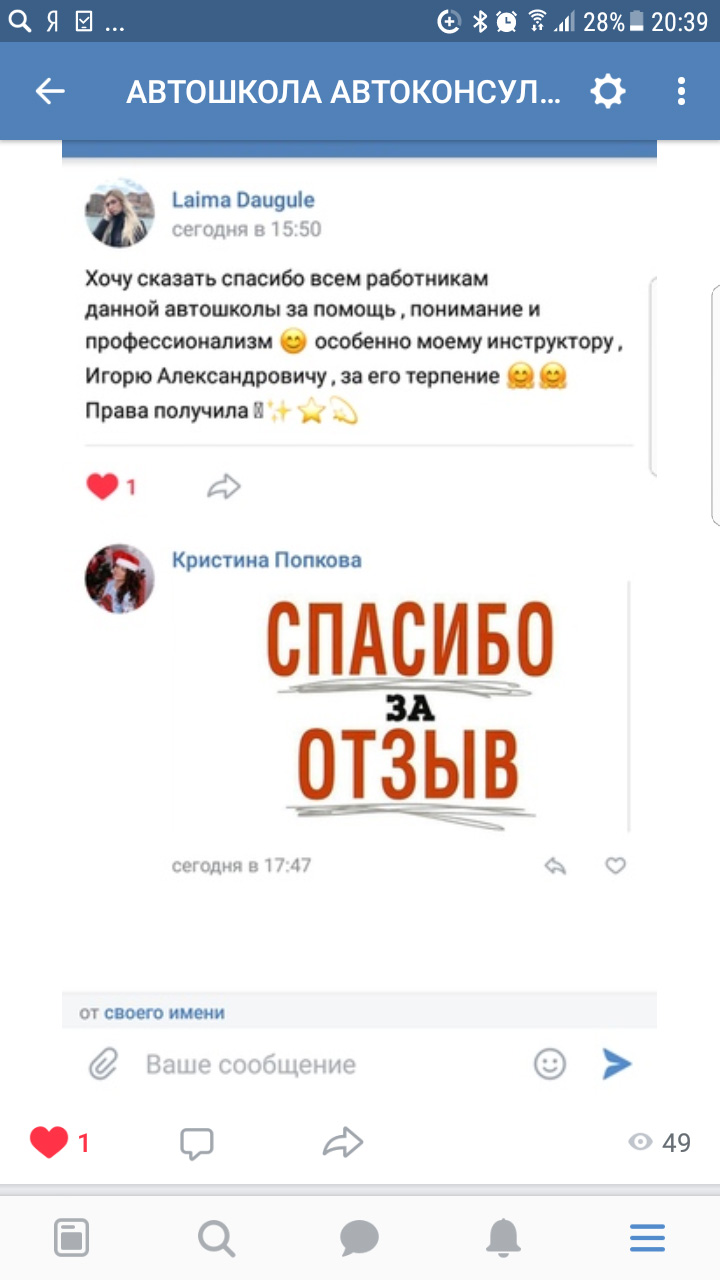The height and width of the screenshot is (1280, 720).
Task: Change author via своего имени link
Action: (164, 1013)
